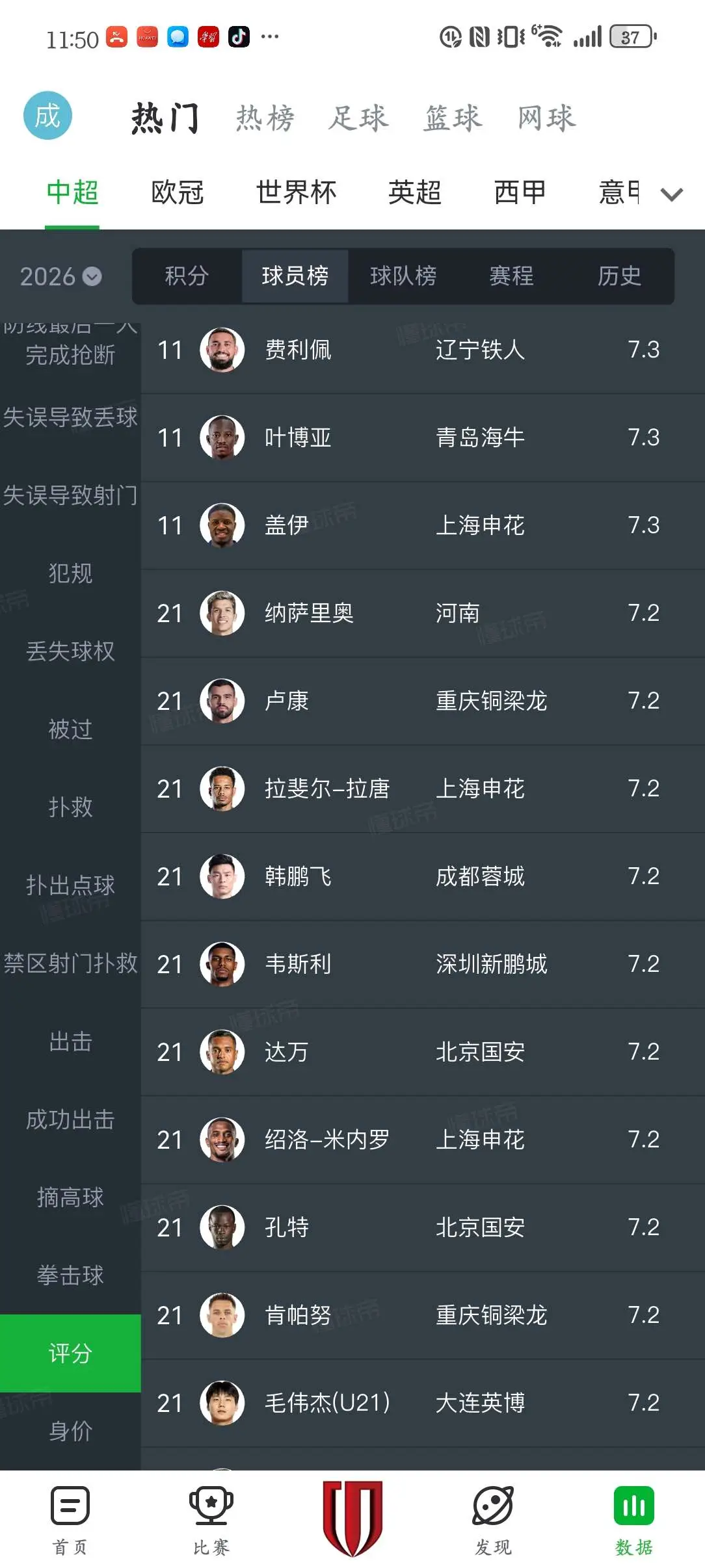Select the 欧冠 league tab
Viewport: 705px width, 1568px height.
(178, 192)
